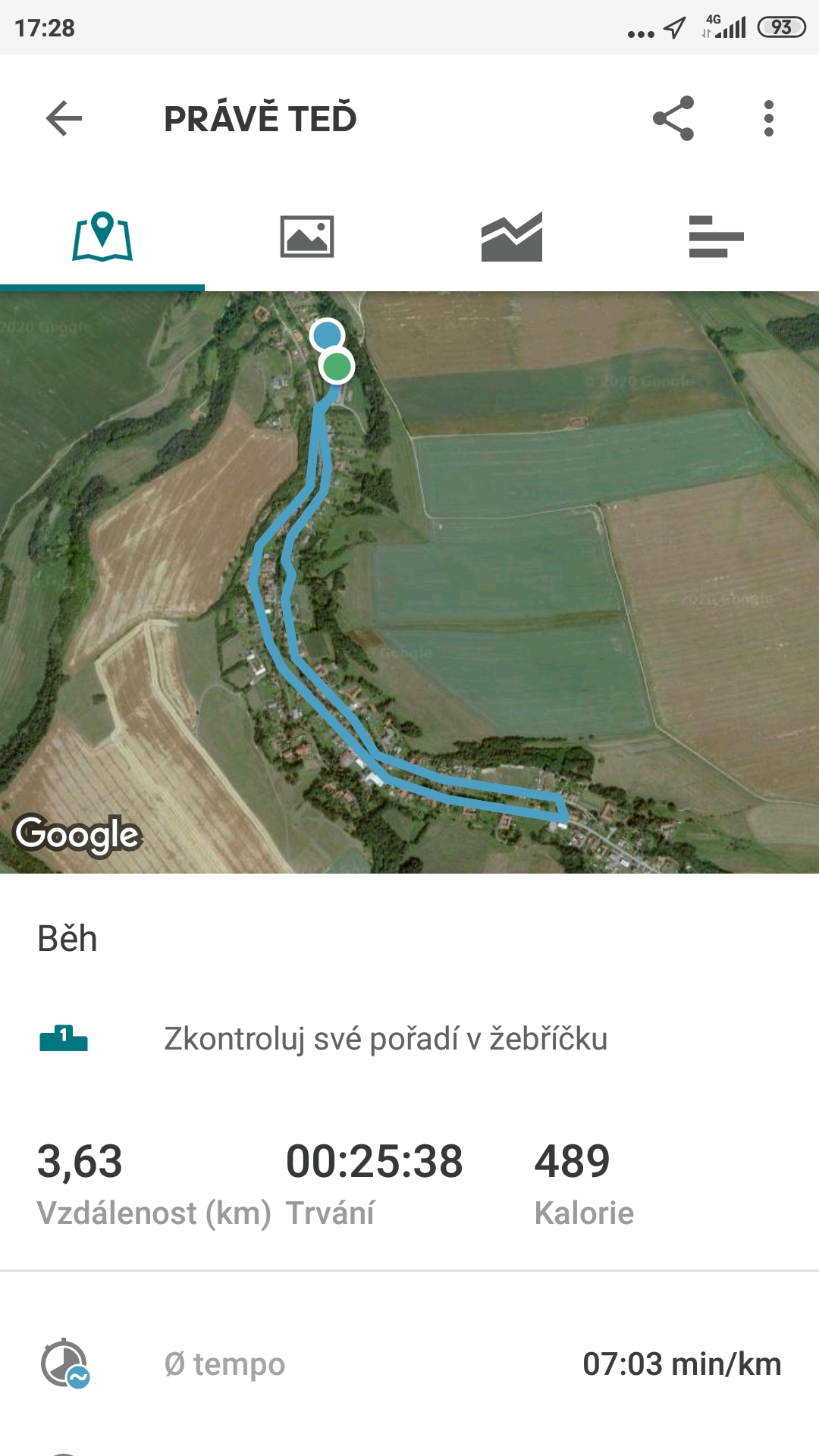Go back using the arrow icon

[64, 118]
